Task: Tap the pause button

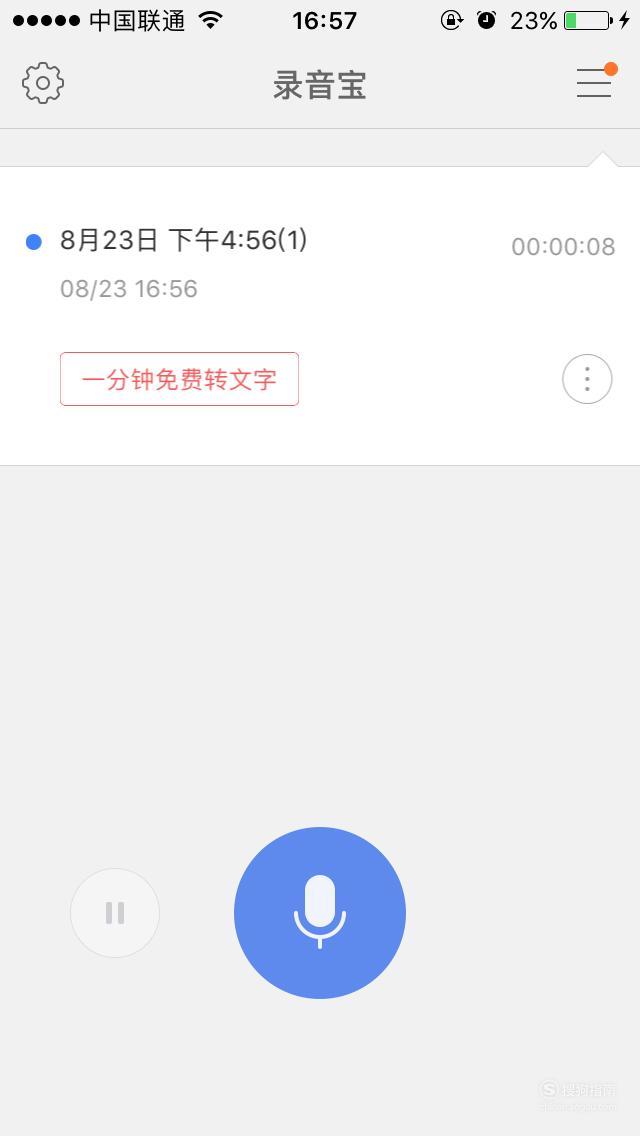Action: (x=115, y=913)
